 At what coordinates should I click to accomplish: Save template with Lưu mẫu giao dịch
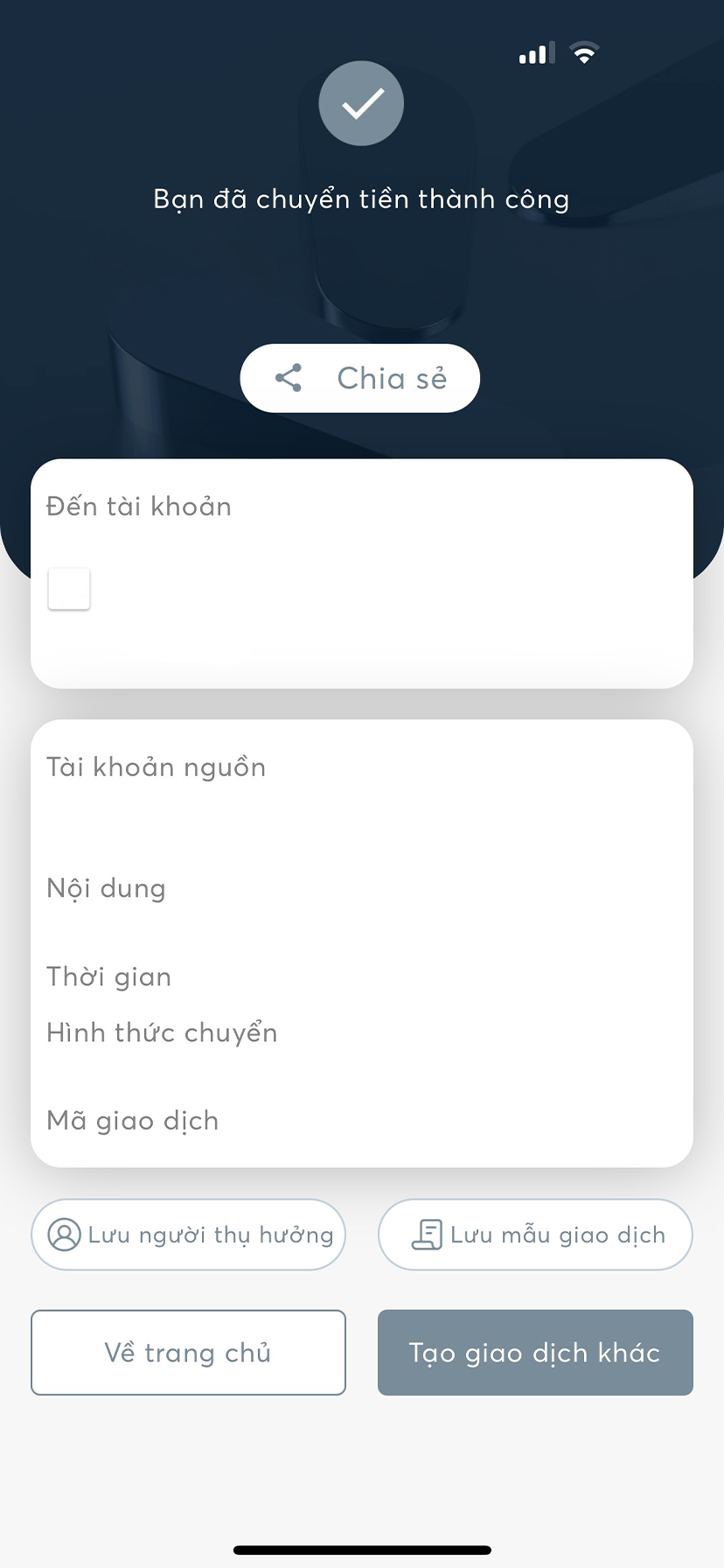pos(535,1235)
